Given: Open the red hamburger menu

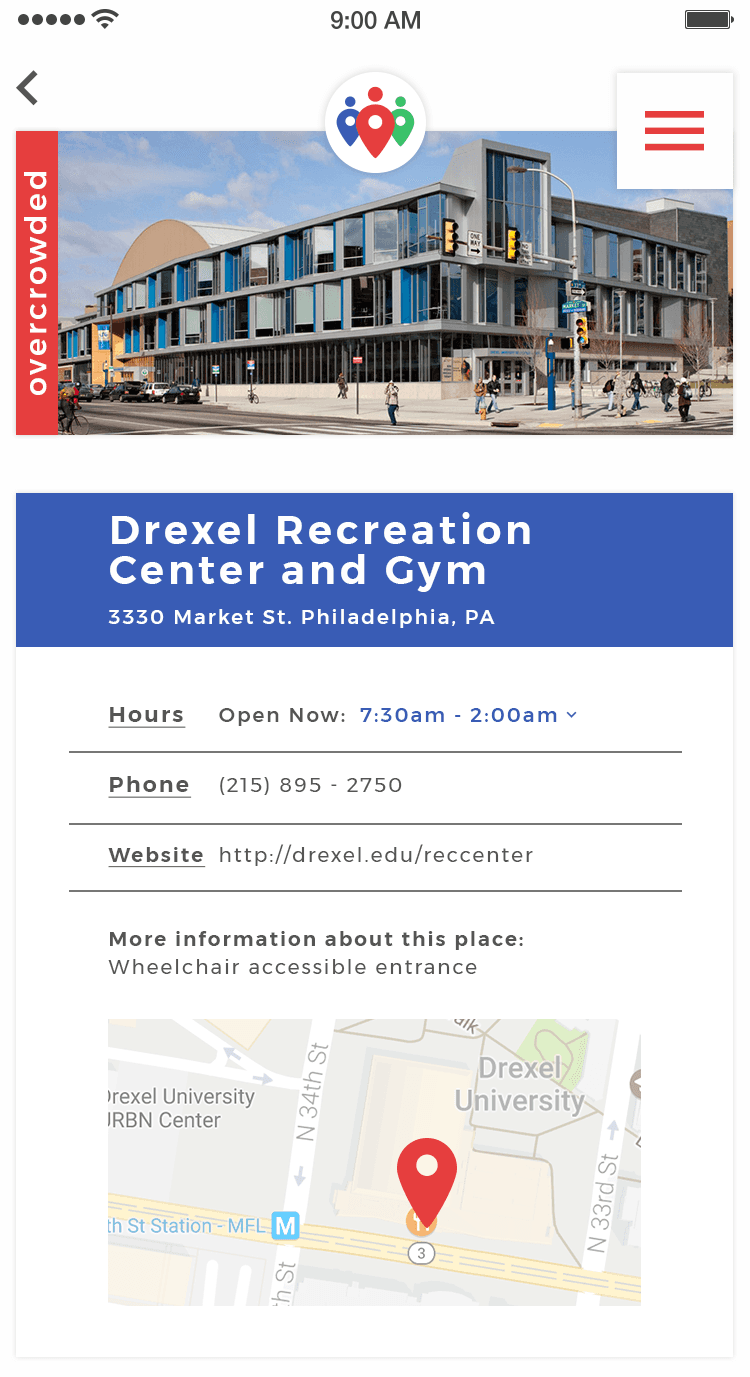Looking at the screenshot, I should click(x=674, y=131).
